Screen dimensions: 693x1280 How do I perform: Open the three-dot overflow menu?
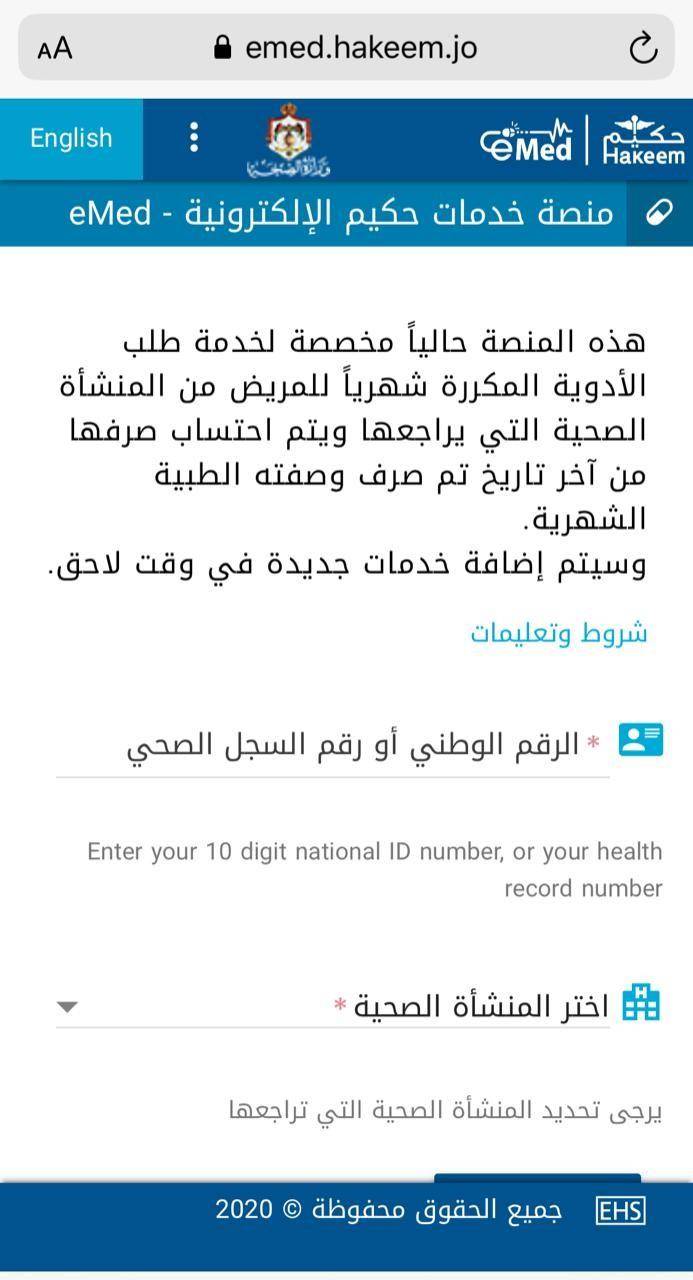194,138
